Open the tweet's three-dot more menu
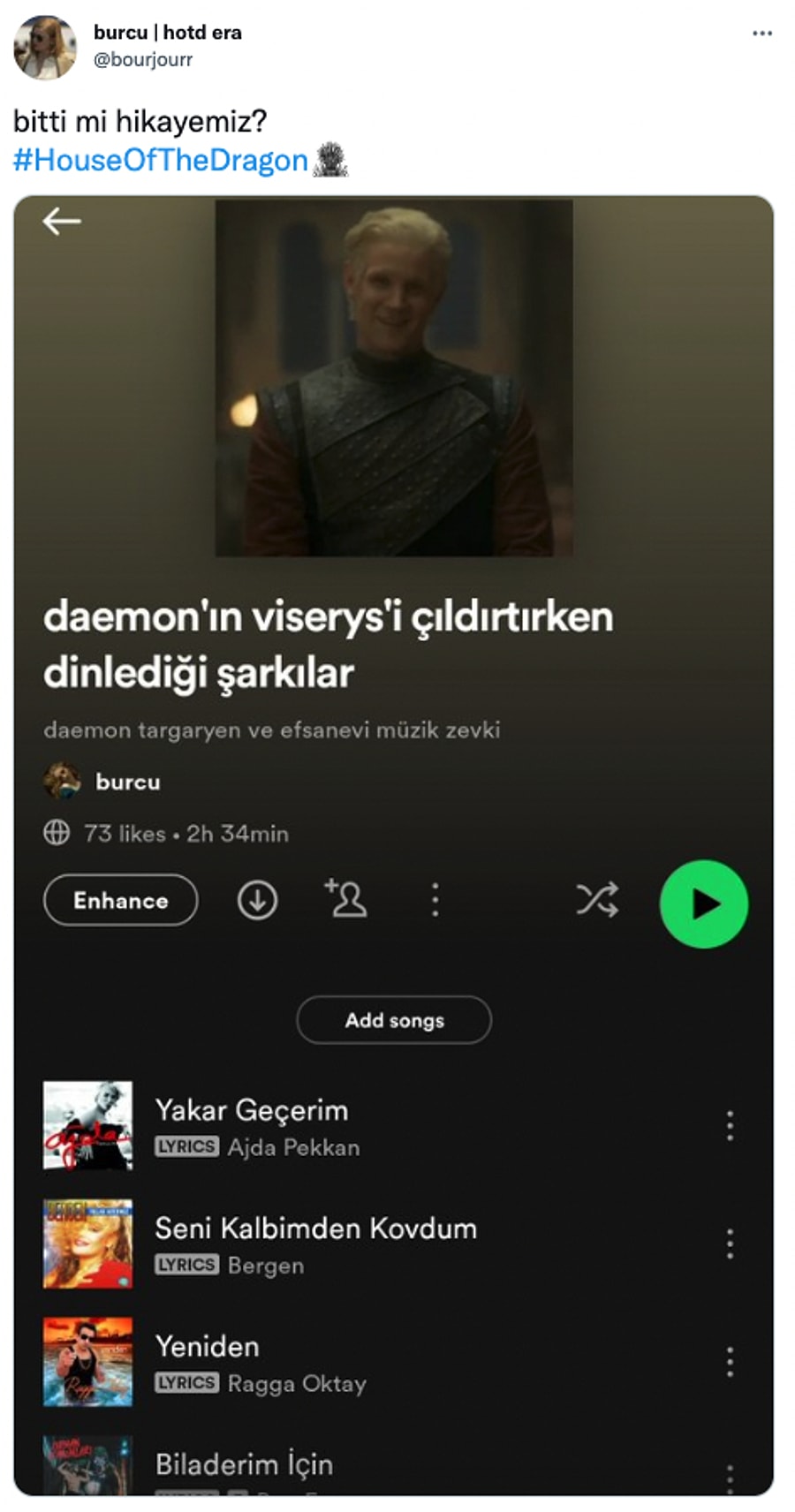 761,34
